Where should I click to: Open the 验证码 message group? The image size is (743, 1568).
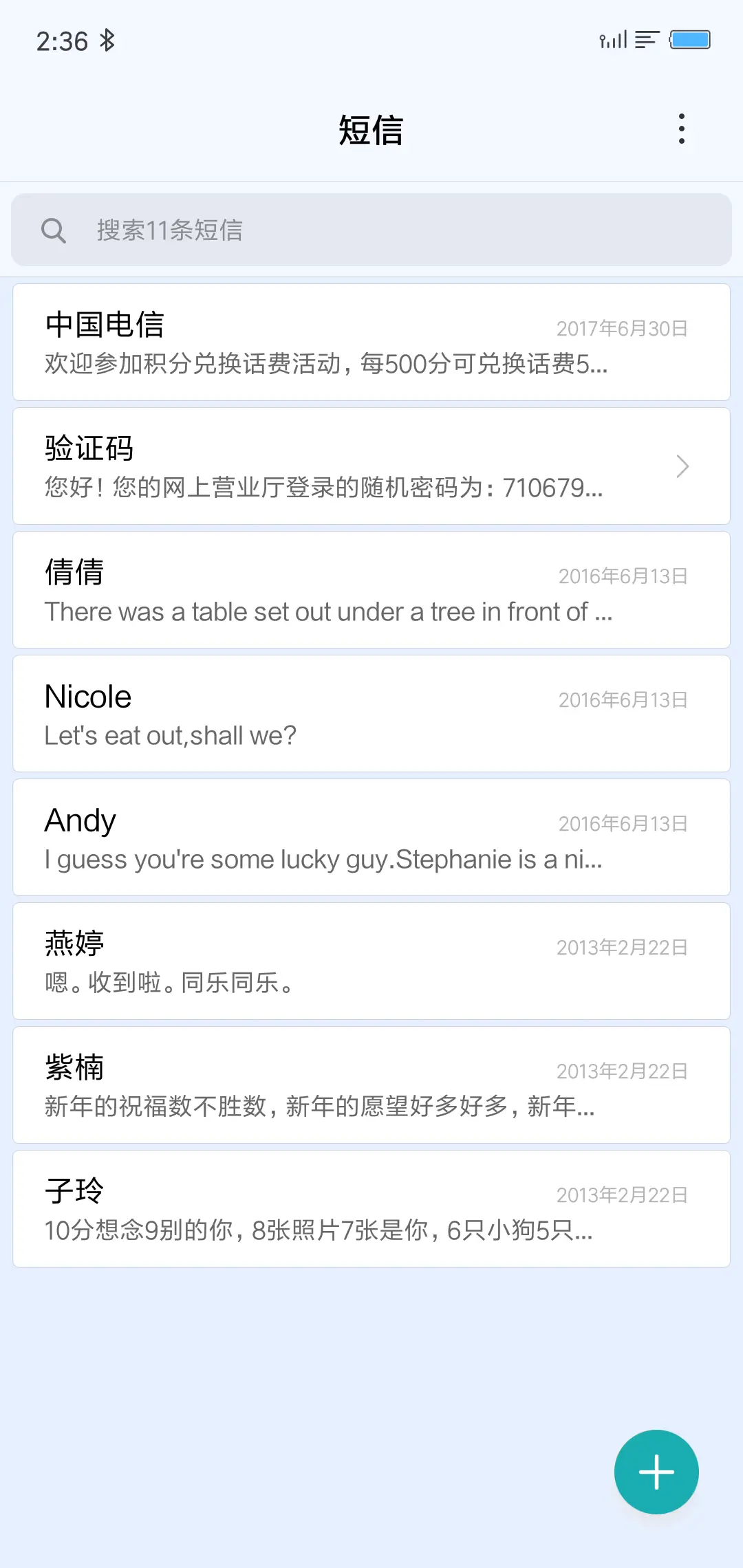tap(371, 466)
